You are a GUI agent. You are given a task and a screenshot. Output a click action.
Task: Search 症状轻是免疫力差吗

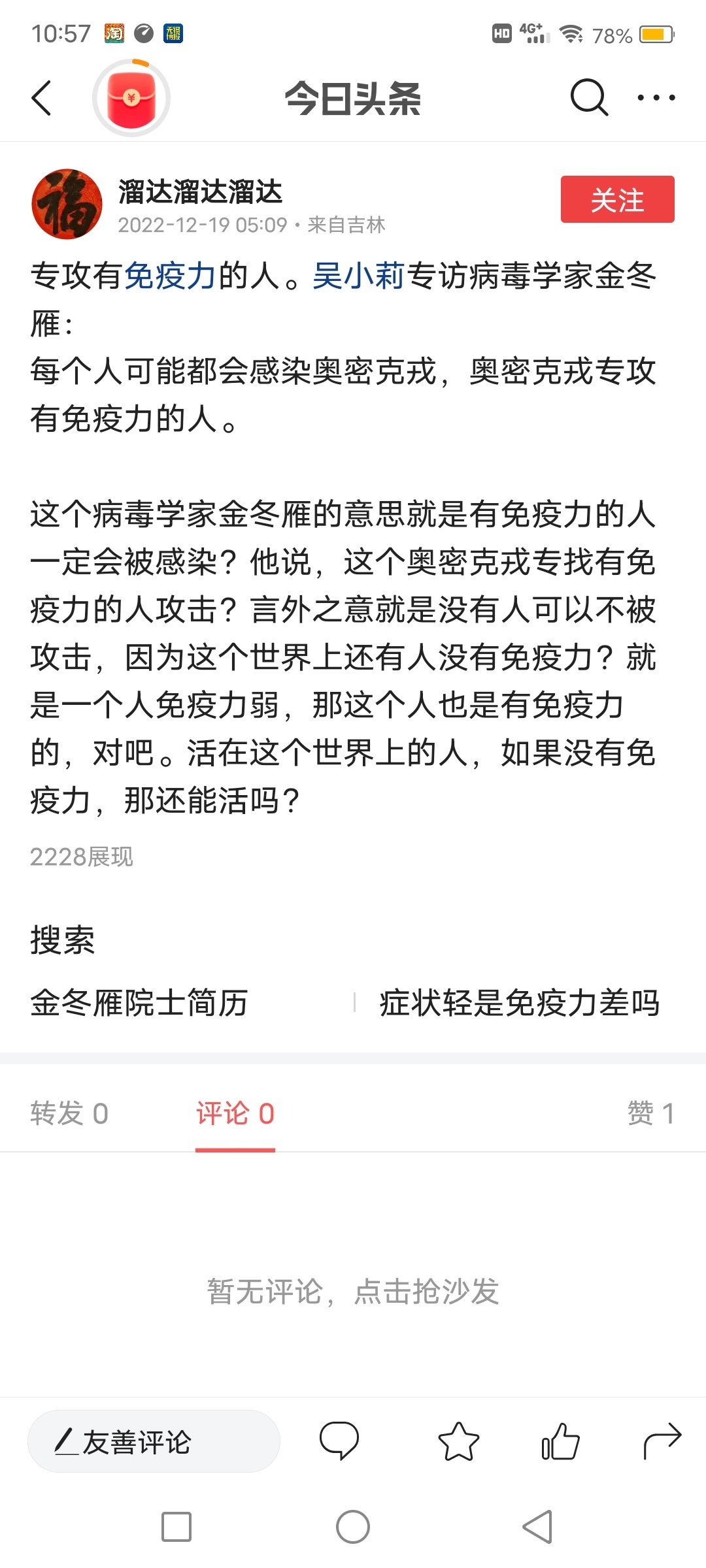coord(520,1003)
